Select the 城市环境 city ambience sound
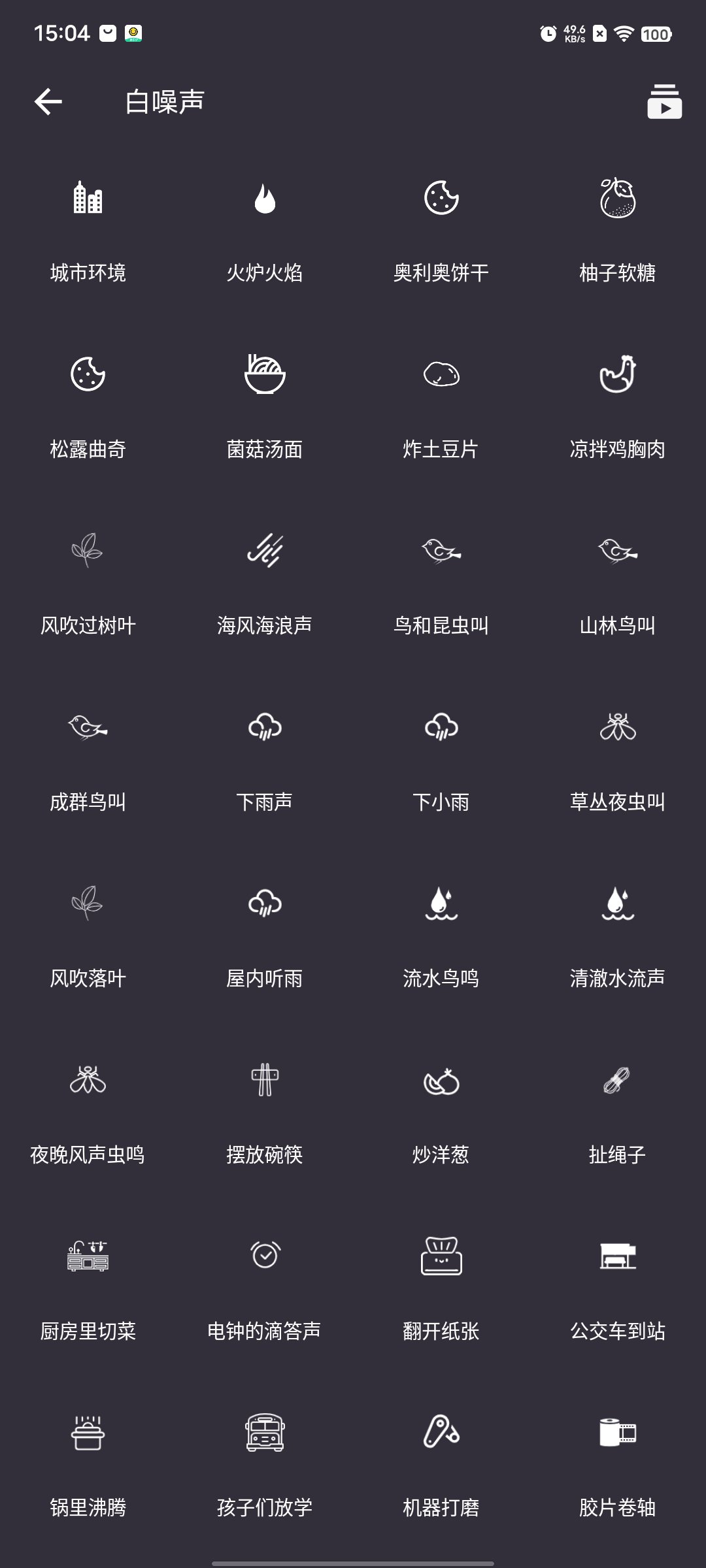Screen dimensions: 706x1568 (88, 229)
